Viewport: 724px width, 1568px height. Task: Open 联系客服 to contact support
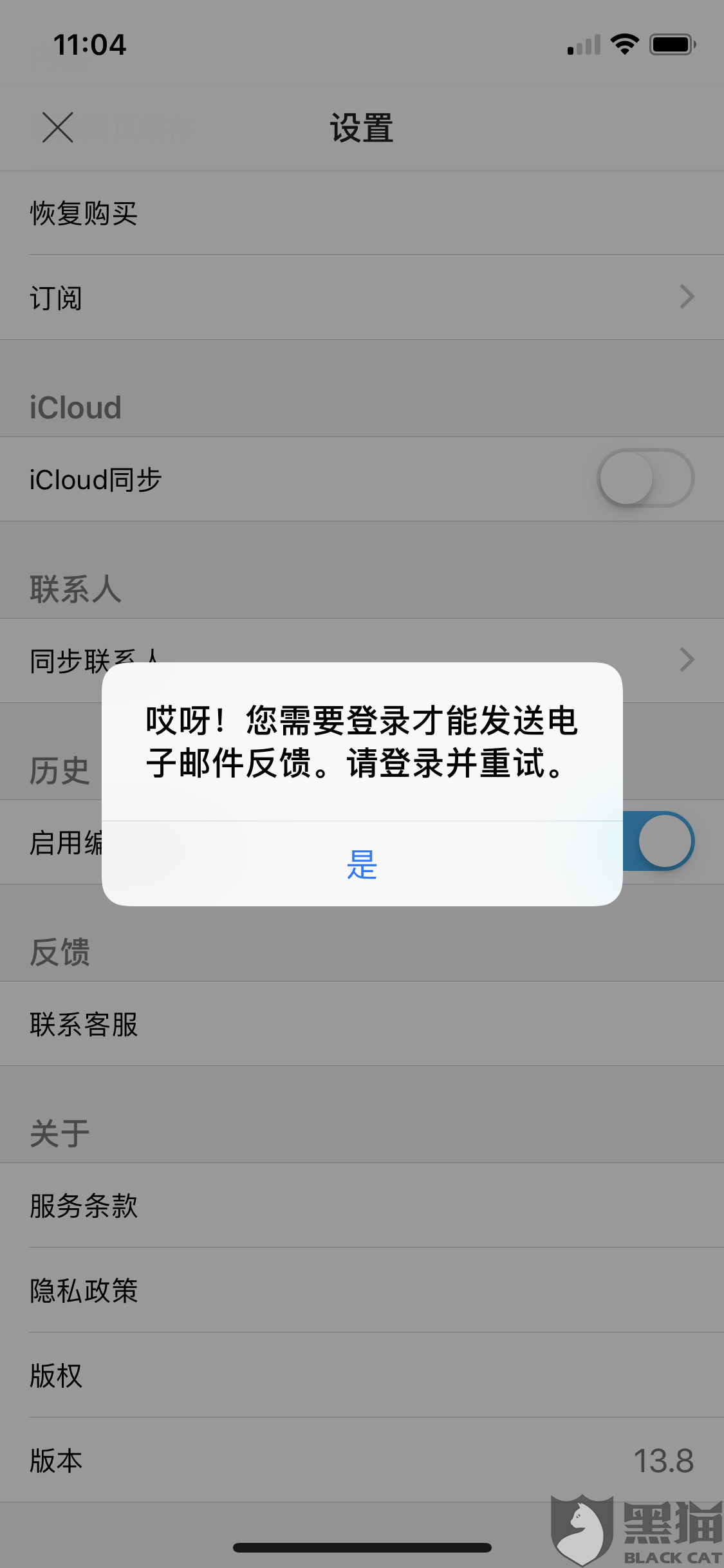click(x=84, y=1024)
